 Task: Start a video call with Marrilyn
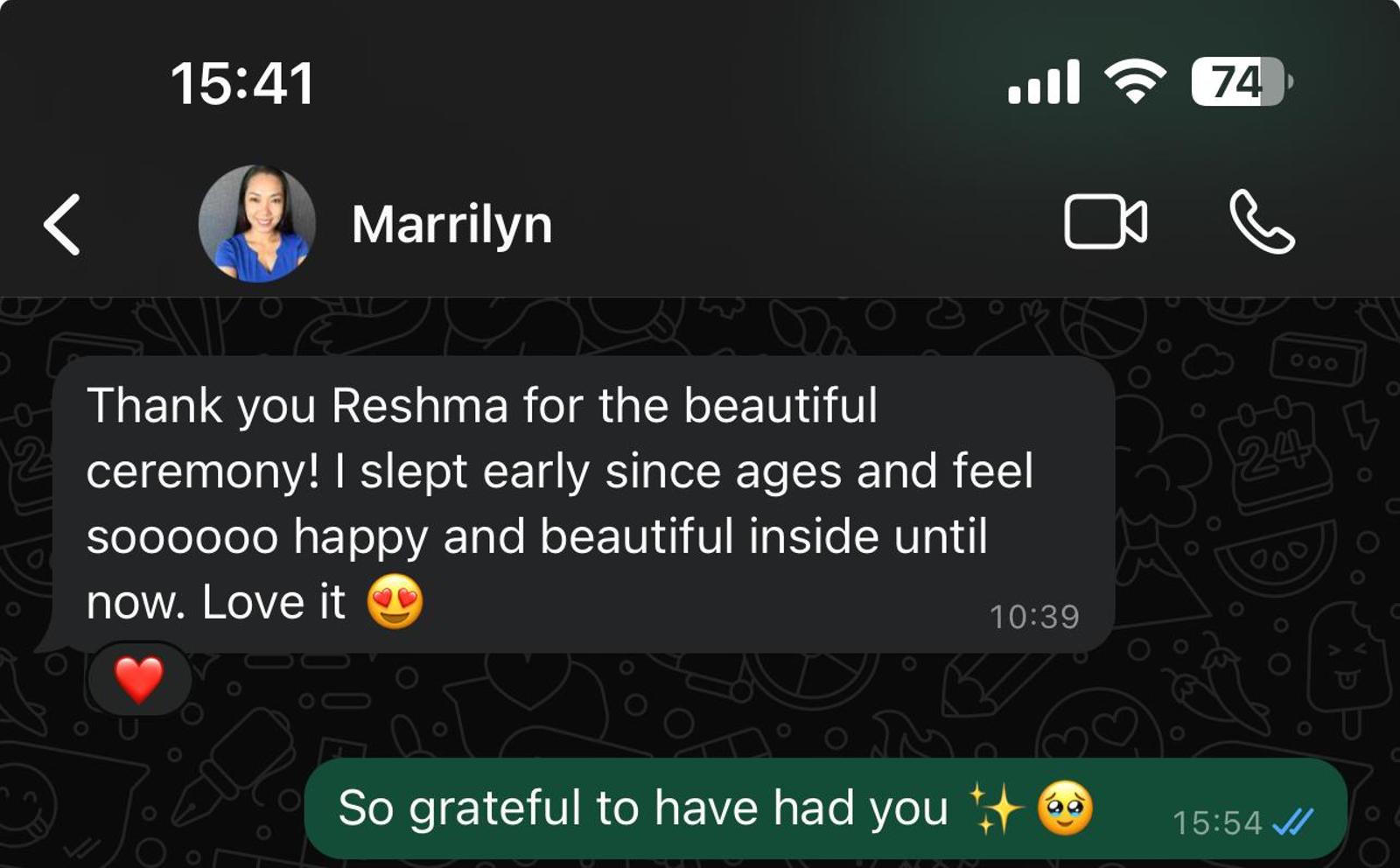1105,222
